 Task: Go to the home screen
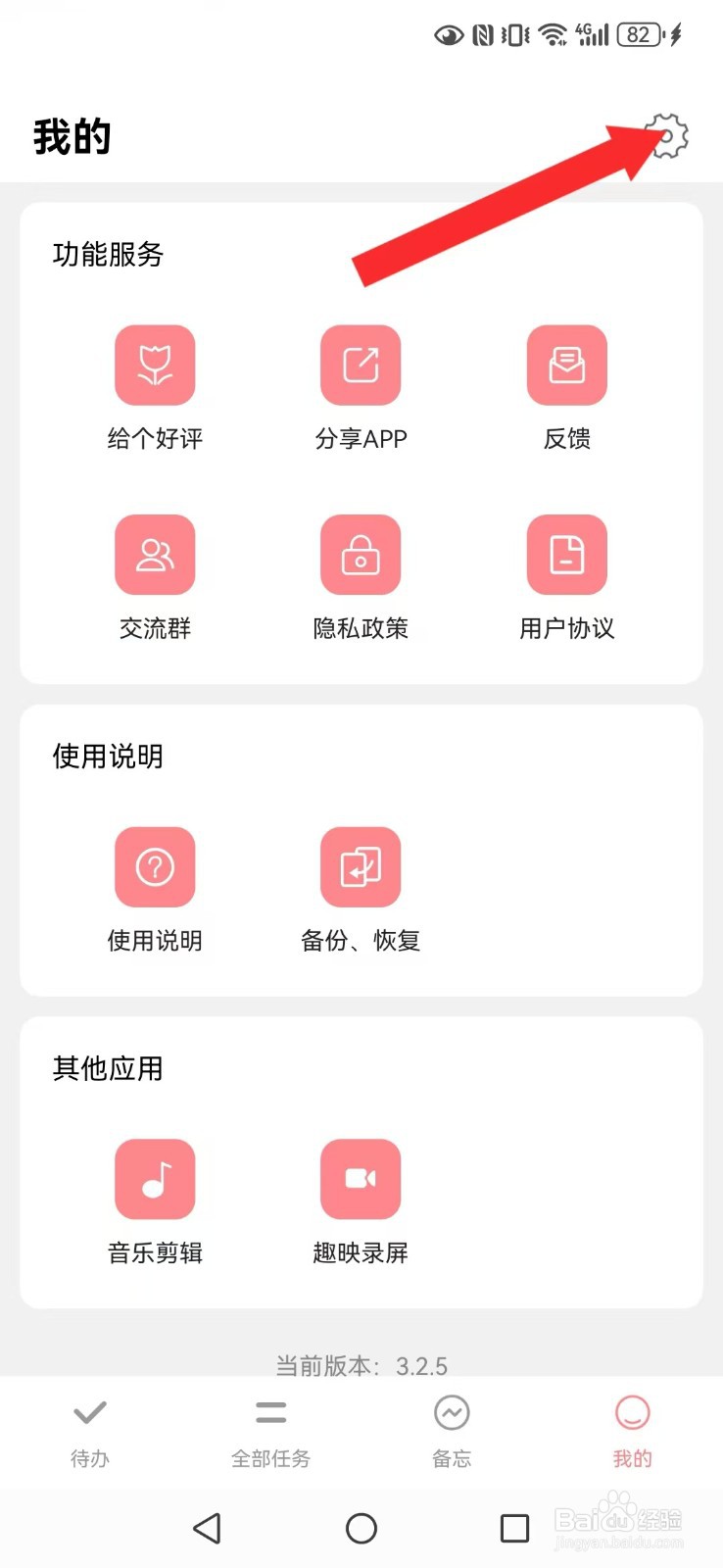pos(361,1528)
